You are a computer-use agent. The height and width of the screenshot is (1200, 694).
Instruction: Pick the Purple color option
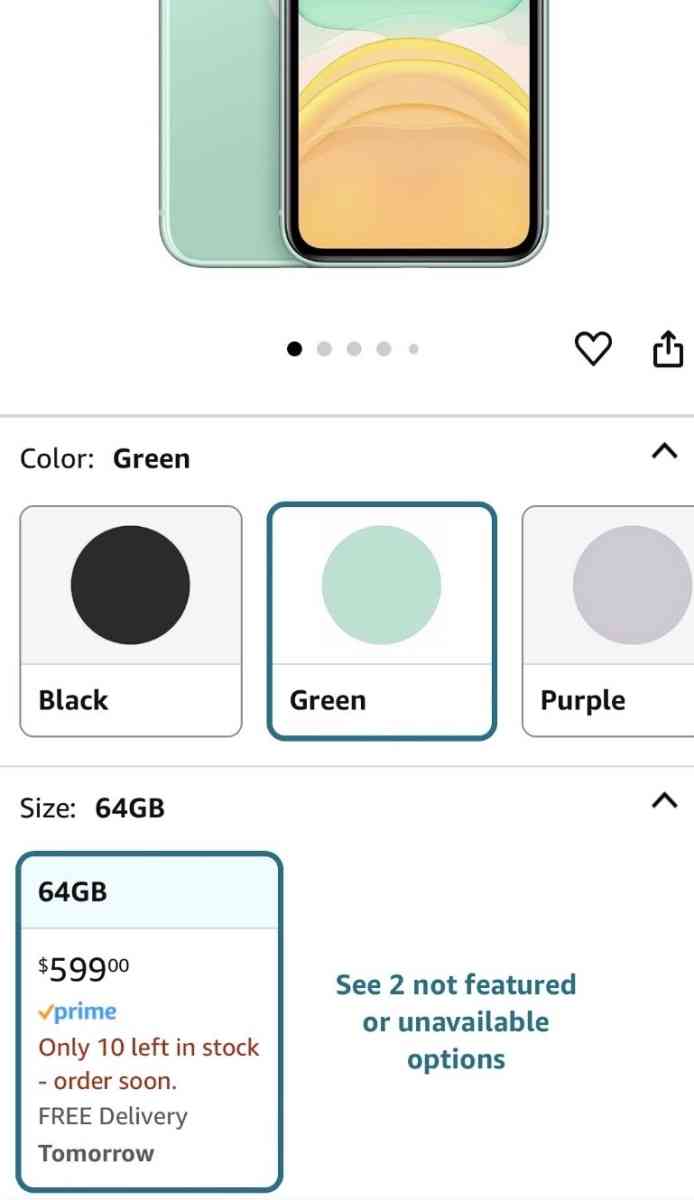pos(608,620)
